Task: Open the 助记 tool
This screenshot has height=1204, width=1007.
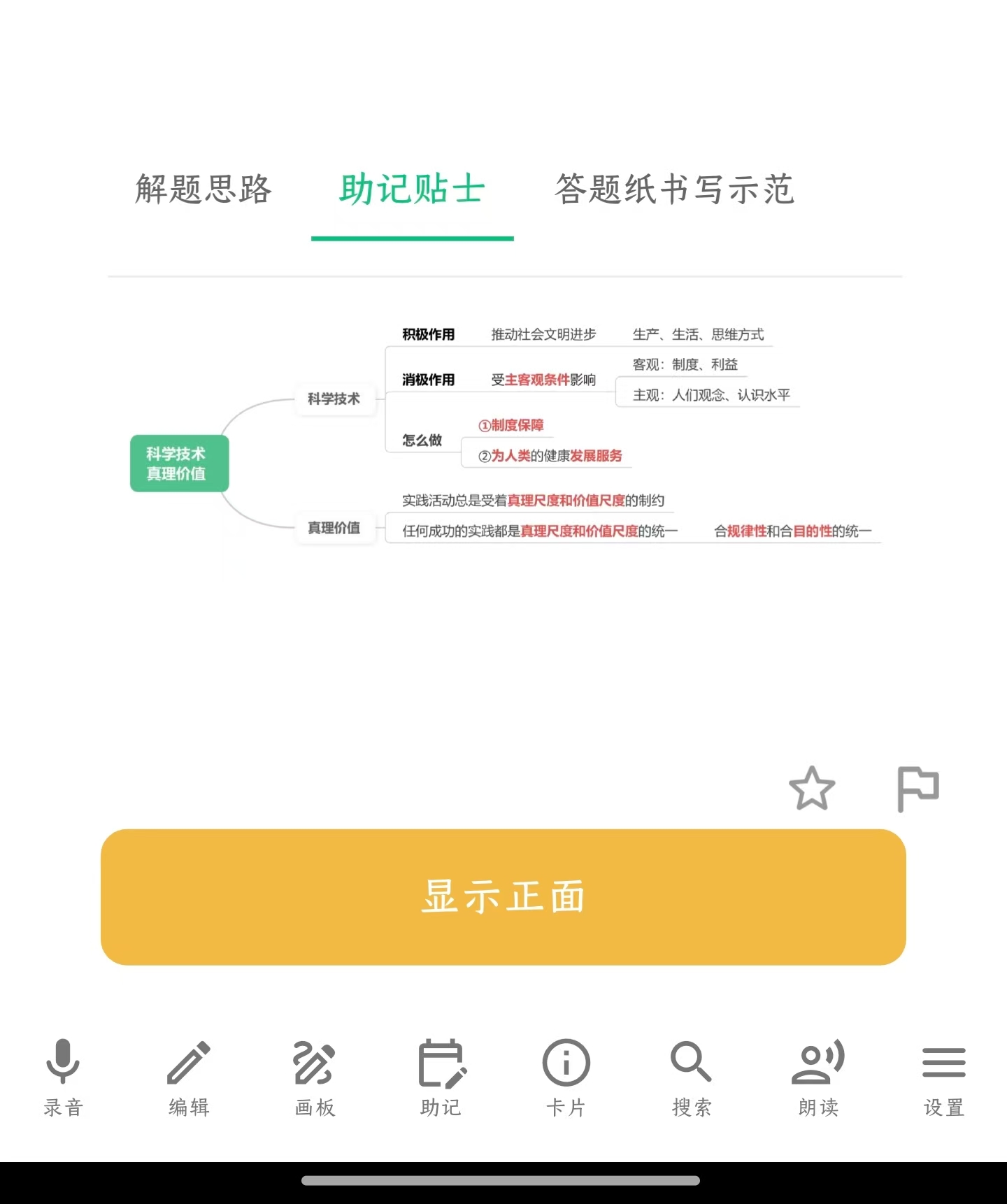Action: tap(441, 1077)
